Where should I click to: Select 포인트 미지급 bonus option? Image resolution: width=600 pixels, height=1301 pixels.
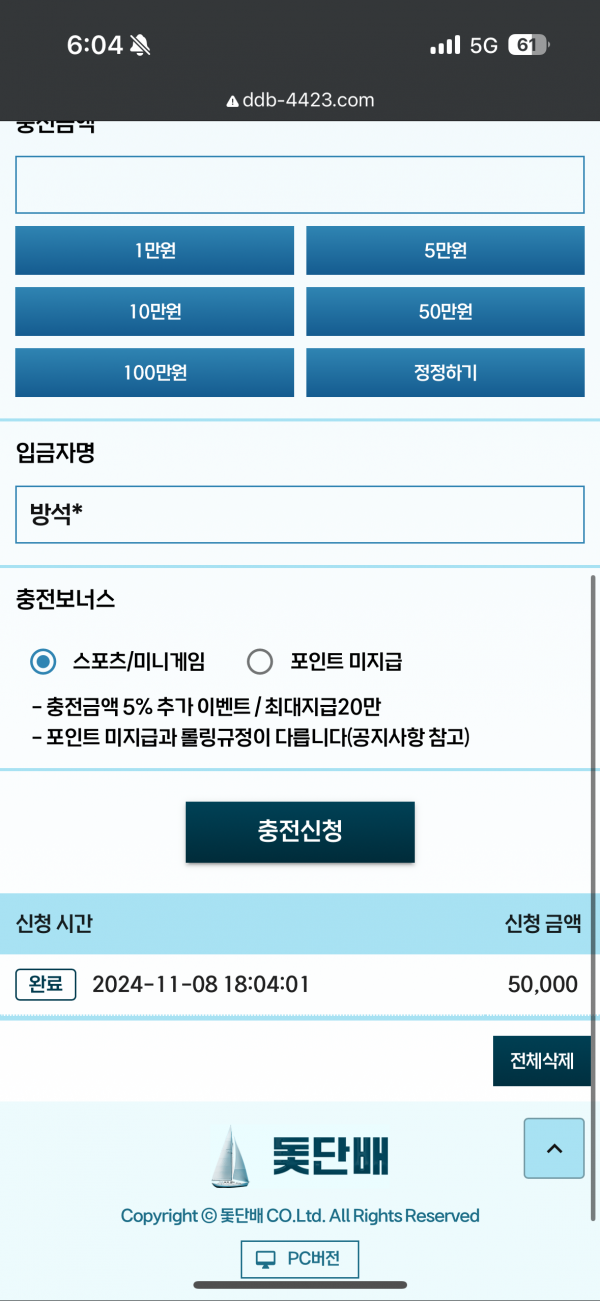pyautogui.click(x=260, y=661)
